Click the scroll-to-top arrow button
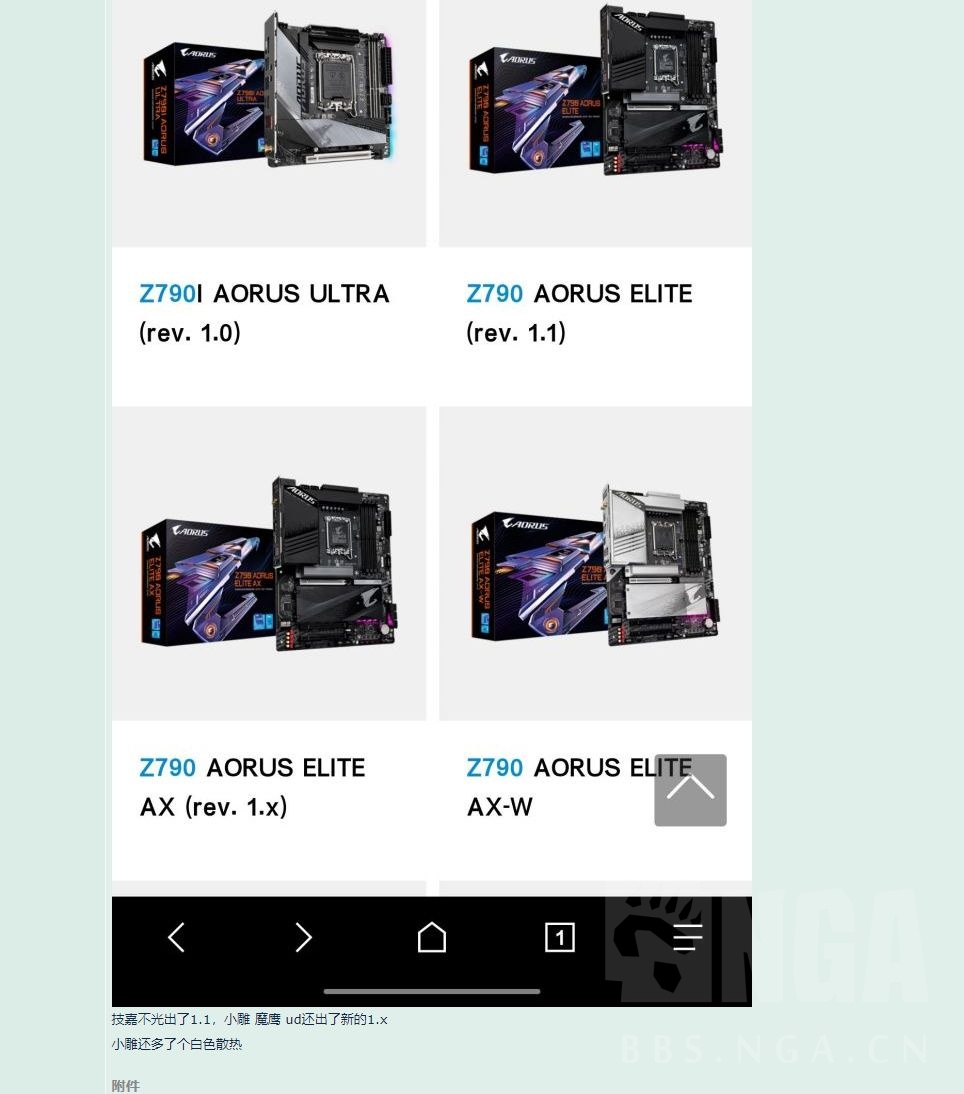 pos(690,790)
